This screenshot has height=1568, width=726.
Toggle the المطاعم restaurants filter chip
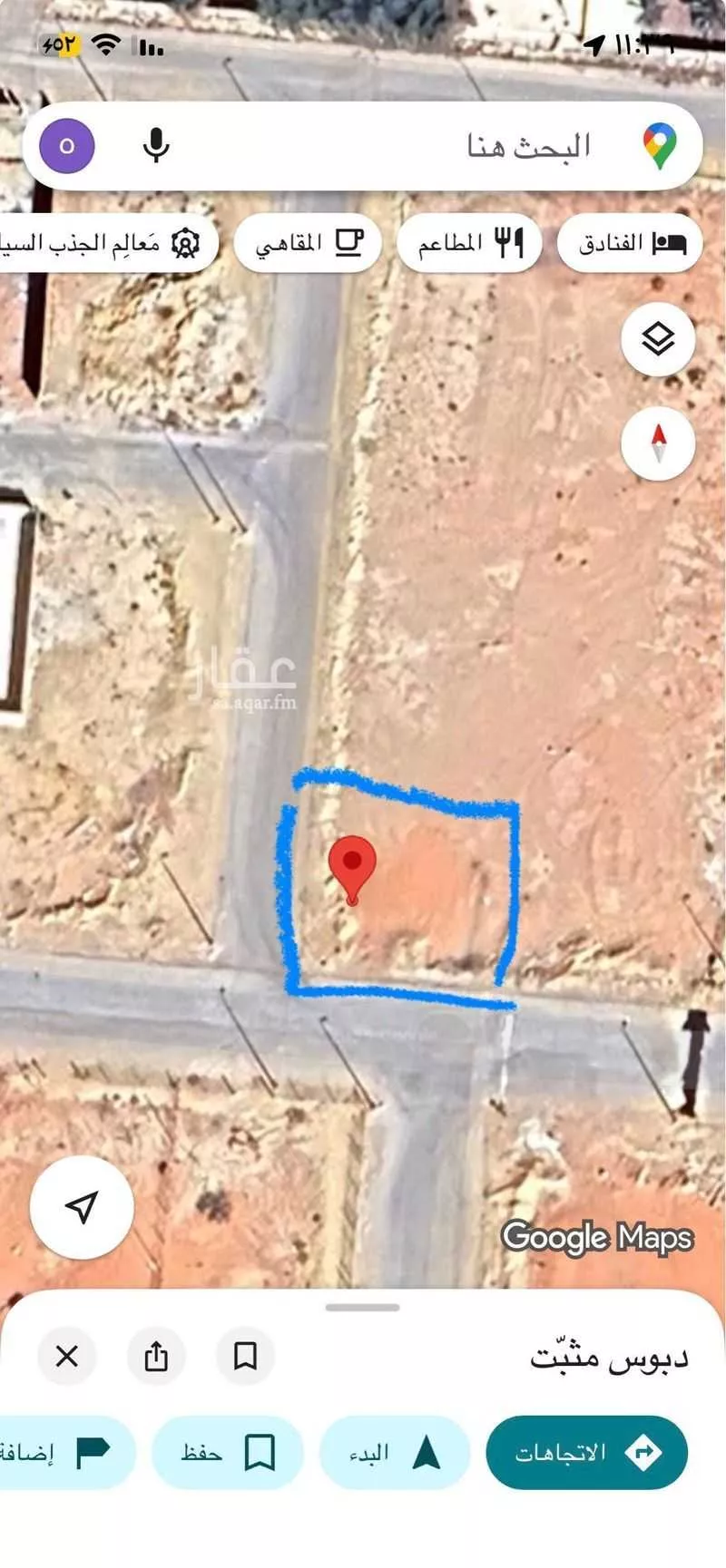(x=468, y=242)
